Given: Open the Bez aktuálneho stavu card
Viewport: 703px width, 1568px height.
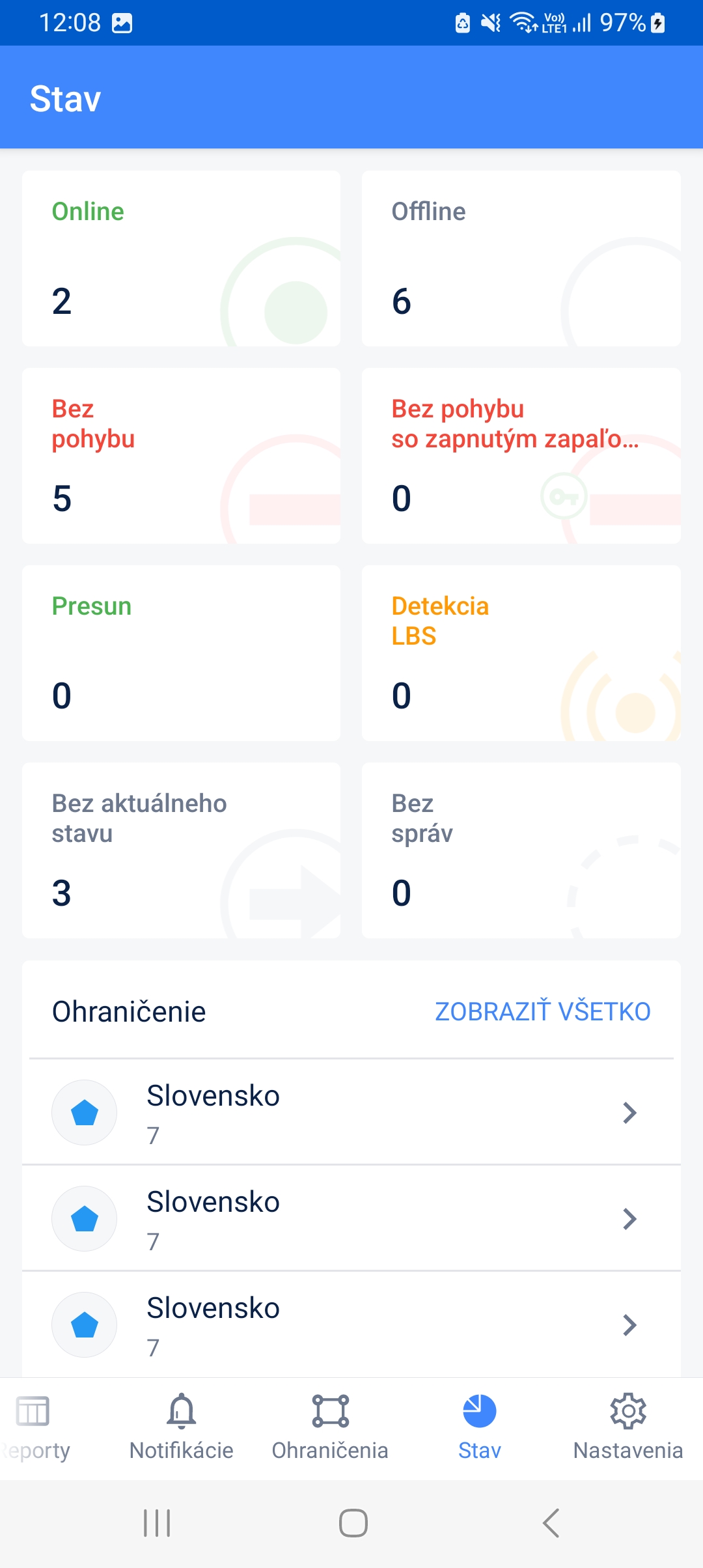Looking at the screenshot, I should [181, 850].
